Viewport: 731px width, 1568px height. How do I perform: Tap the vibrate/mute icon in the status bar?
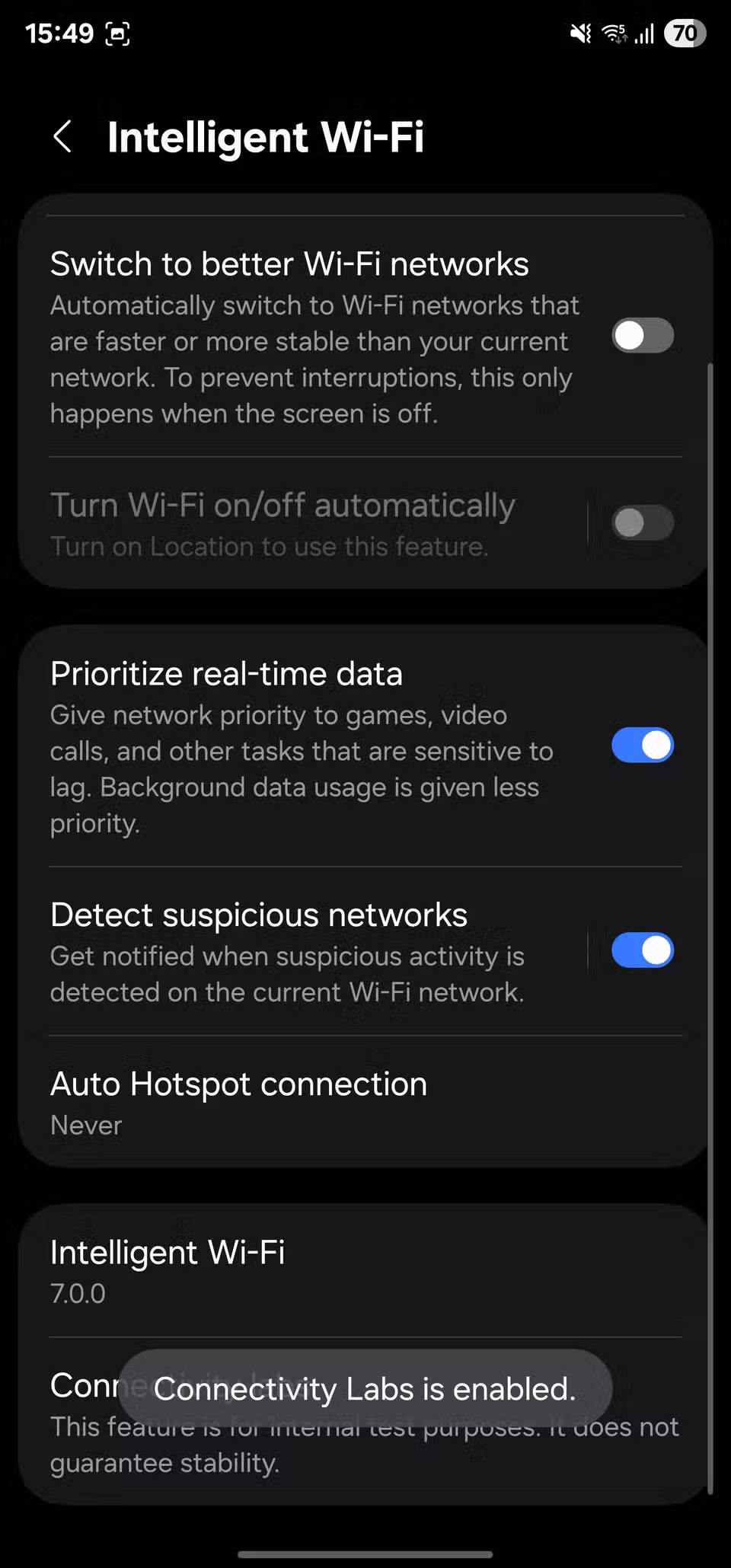click(x=580, y=34)
